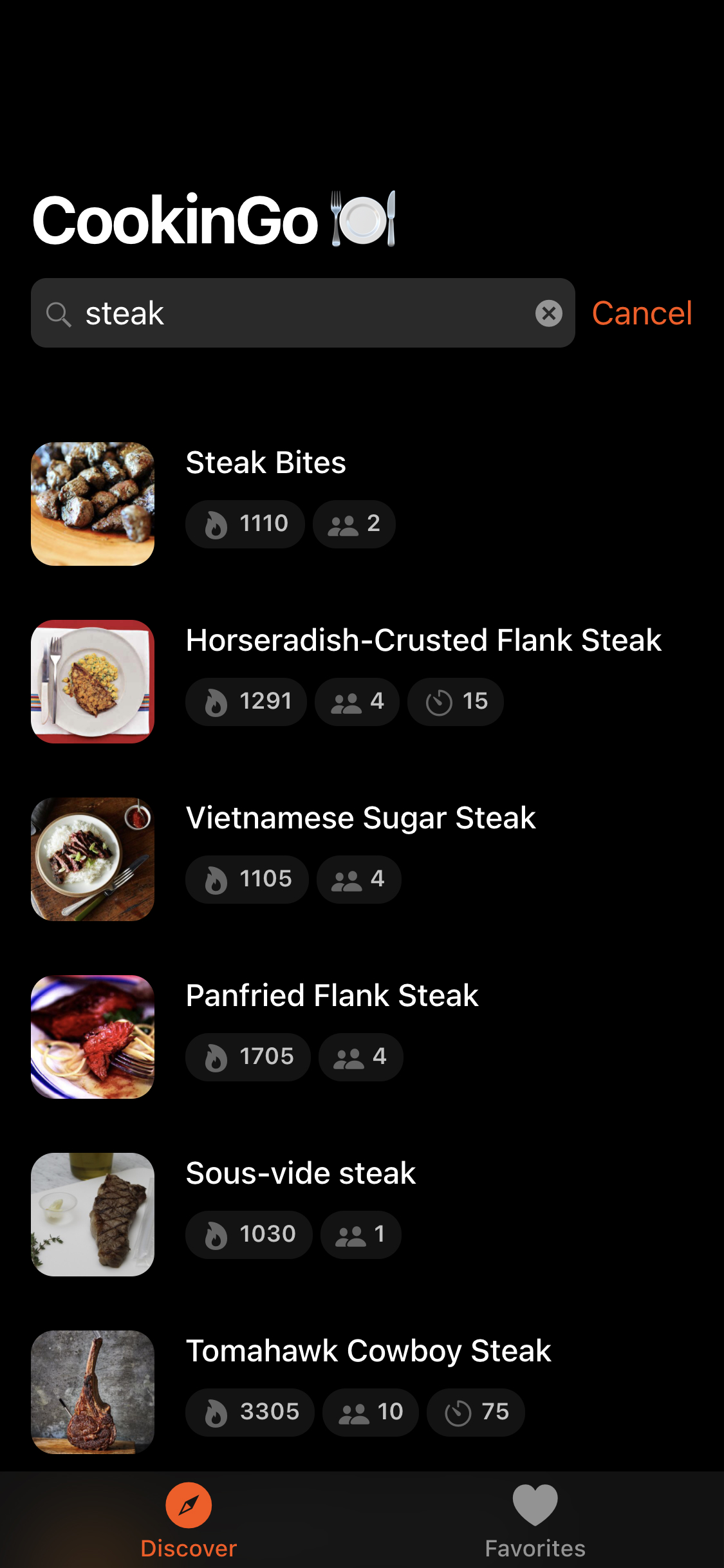Clear the steak search text

point(548,313)
